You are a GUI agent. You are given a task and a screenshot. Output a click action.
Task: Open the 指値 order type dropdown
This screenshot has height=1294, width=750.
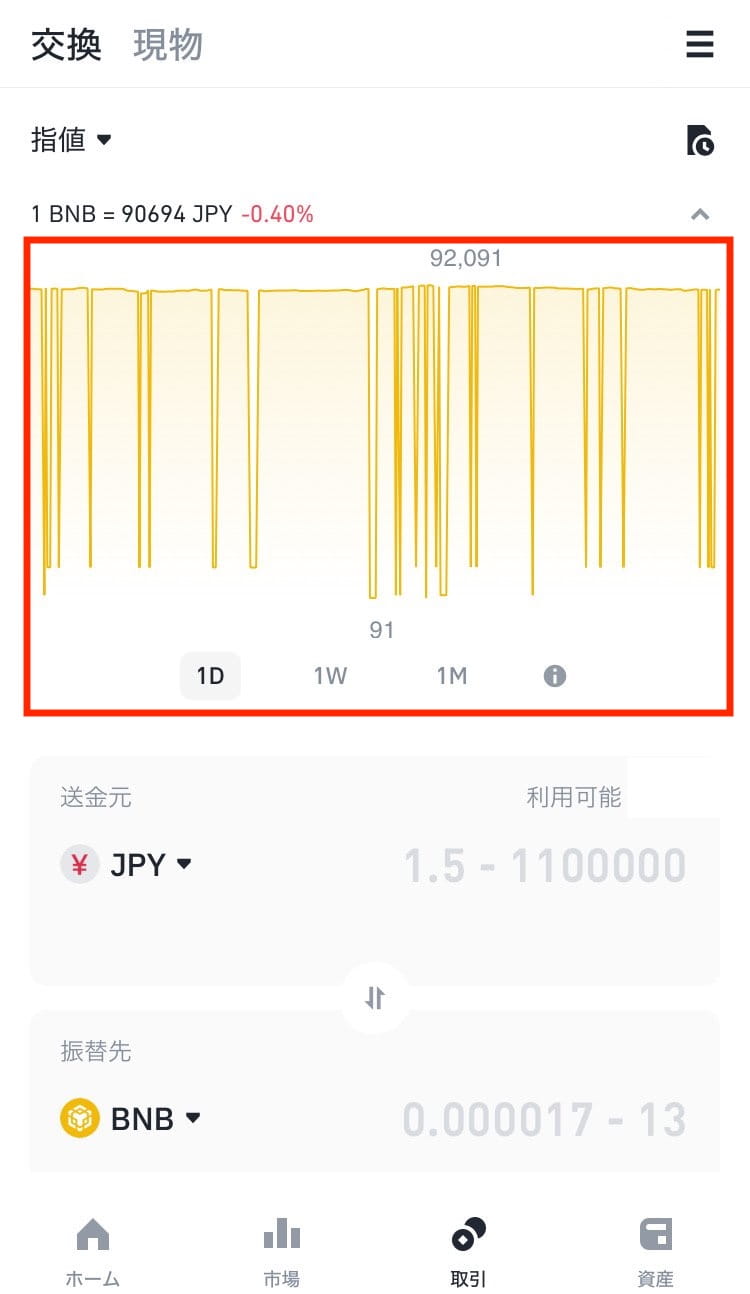pos(72,140)
